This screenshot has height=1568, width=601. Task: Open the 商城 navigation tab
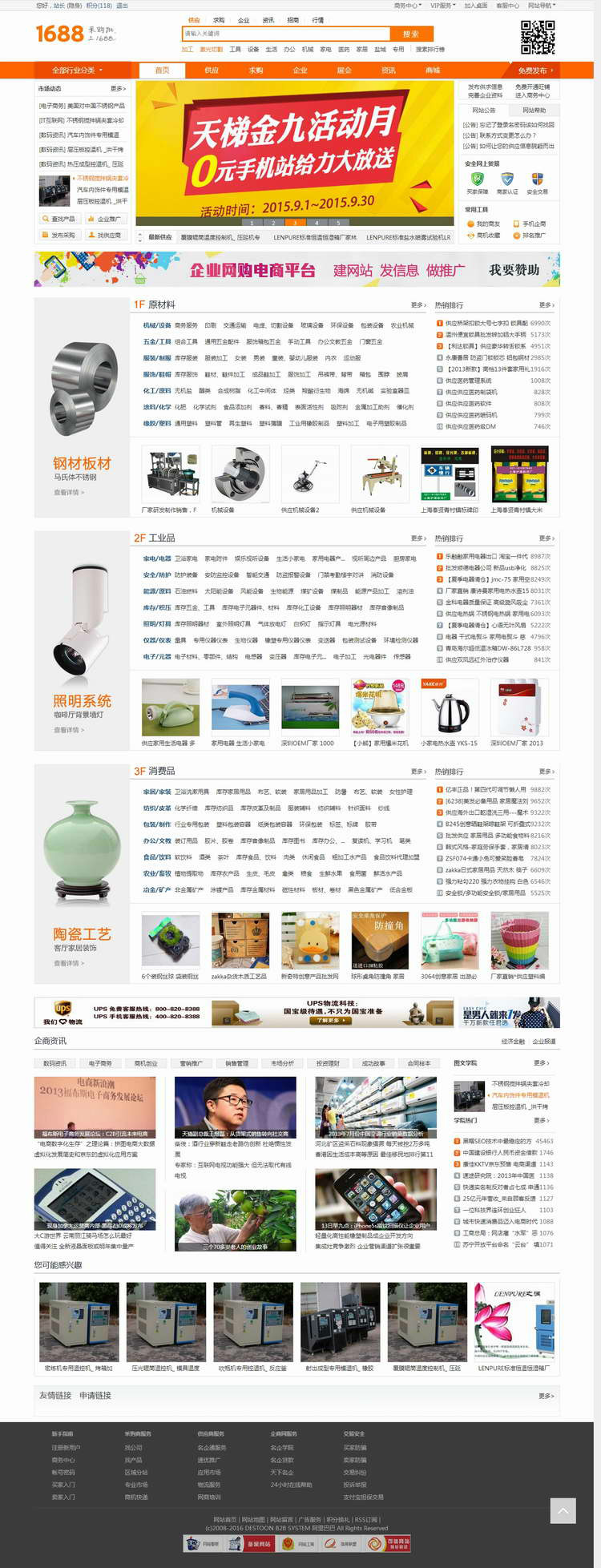point(433,71)
